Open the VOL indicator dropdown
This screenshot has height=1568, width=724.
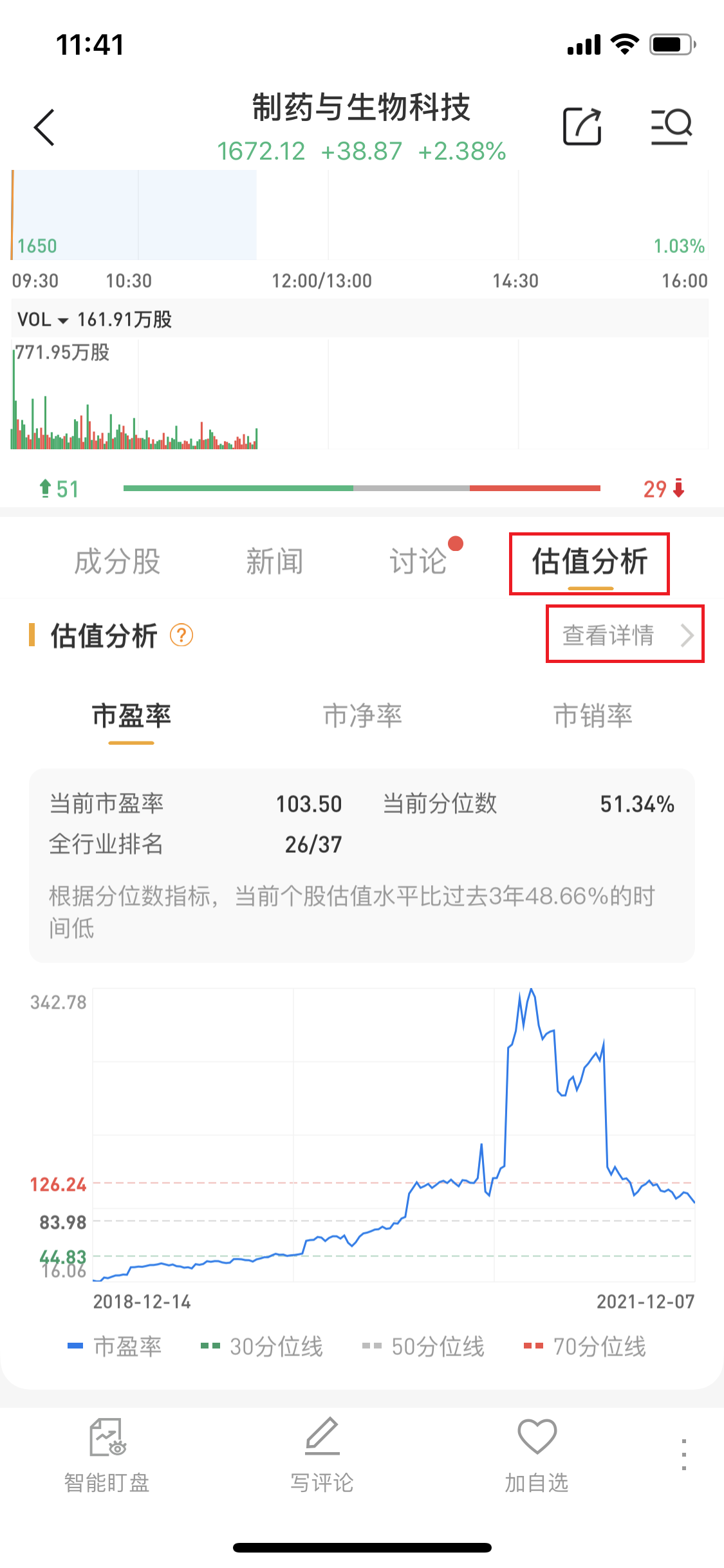[44, 319]
